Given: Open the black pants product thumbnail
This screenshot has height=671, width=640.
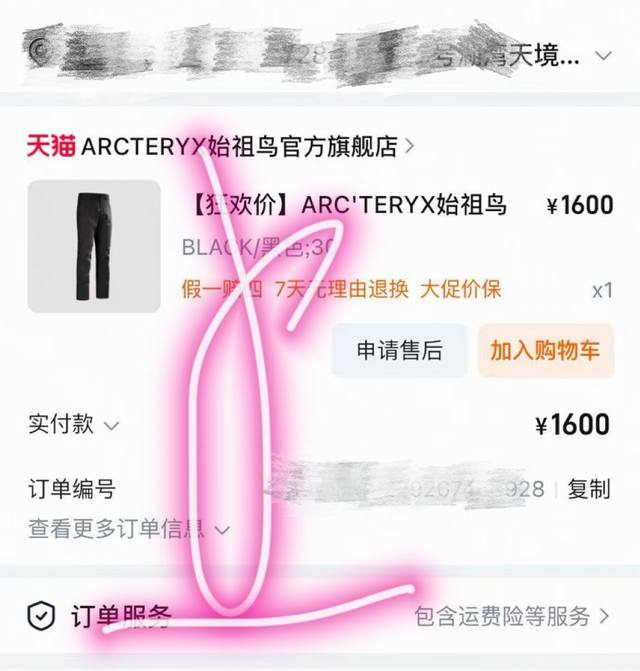Looking at the screenshot, I should 94,246.
